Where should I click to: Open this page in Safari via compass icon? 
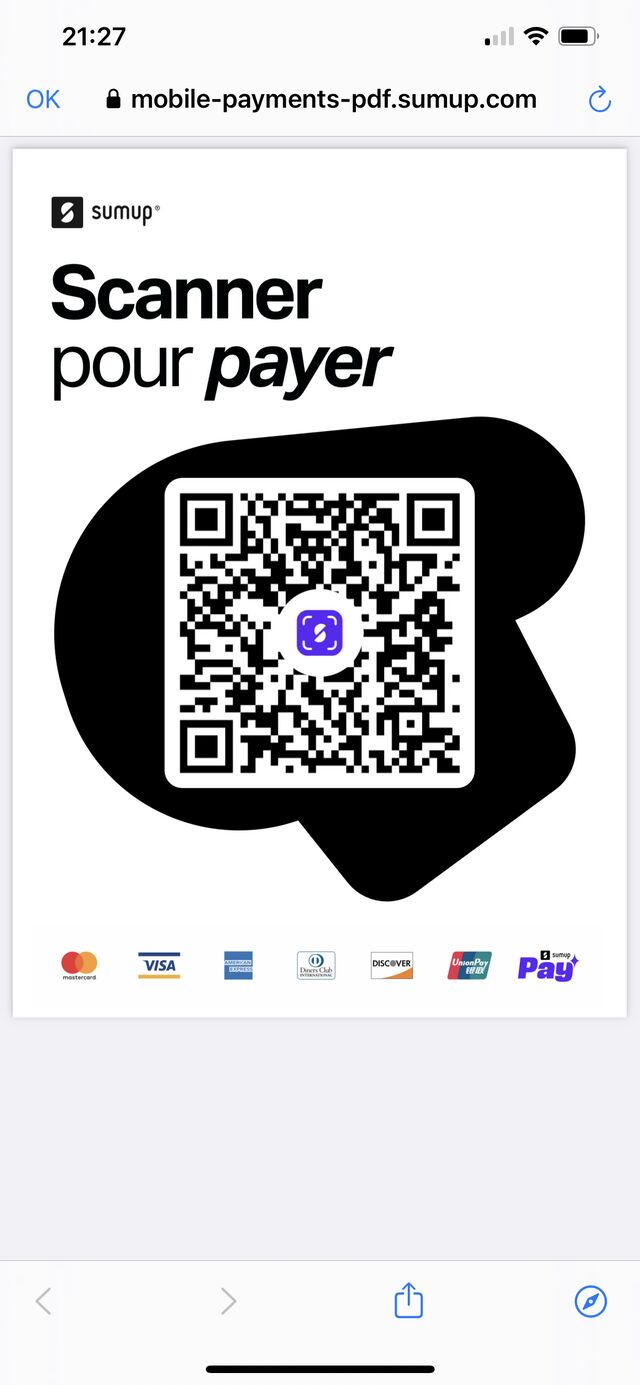[591, 1301]
